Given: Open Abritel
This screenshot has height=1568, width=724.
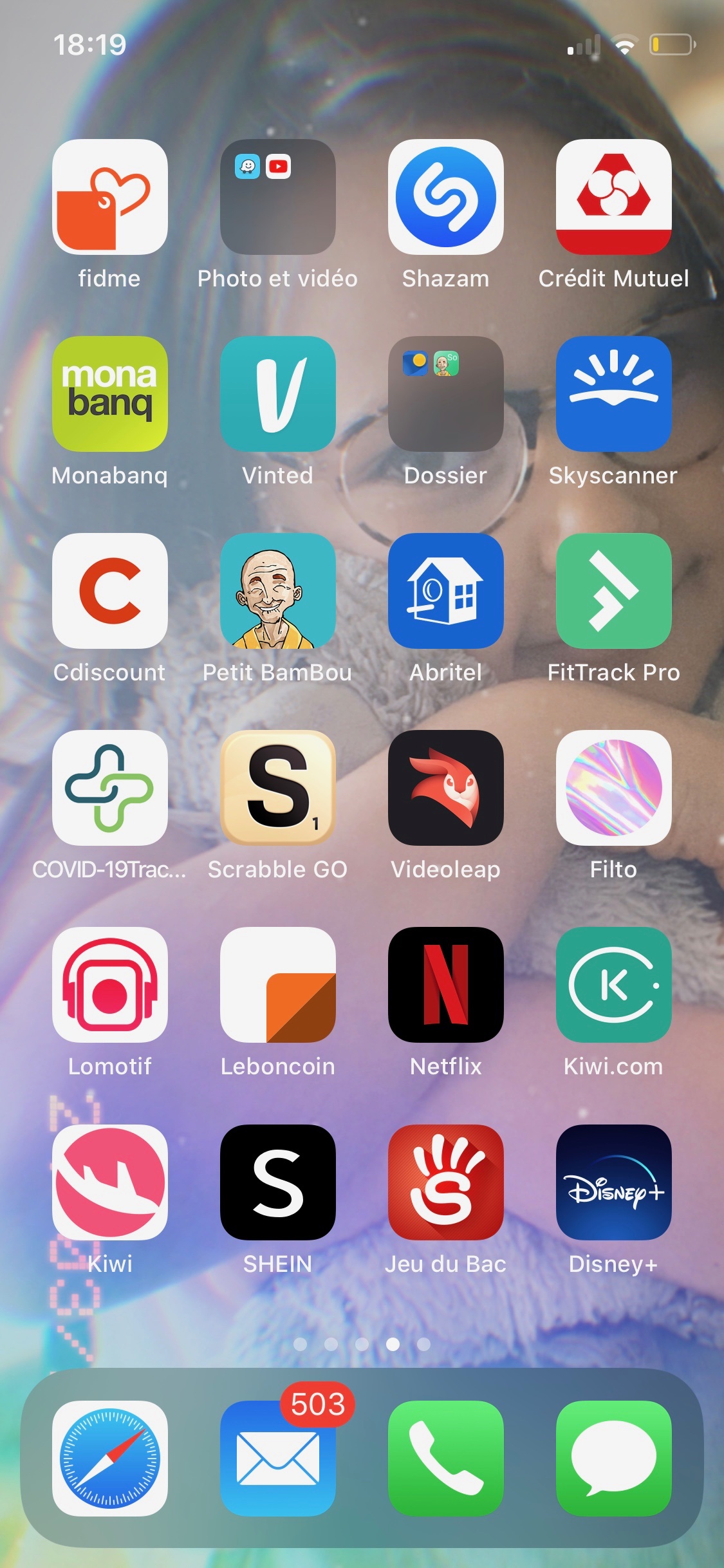Looking at the screenshot, I should 445,591.
